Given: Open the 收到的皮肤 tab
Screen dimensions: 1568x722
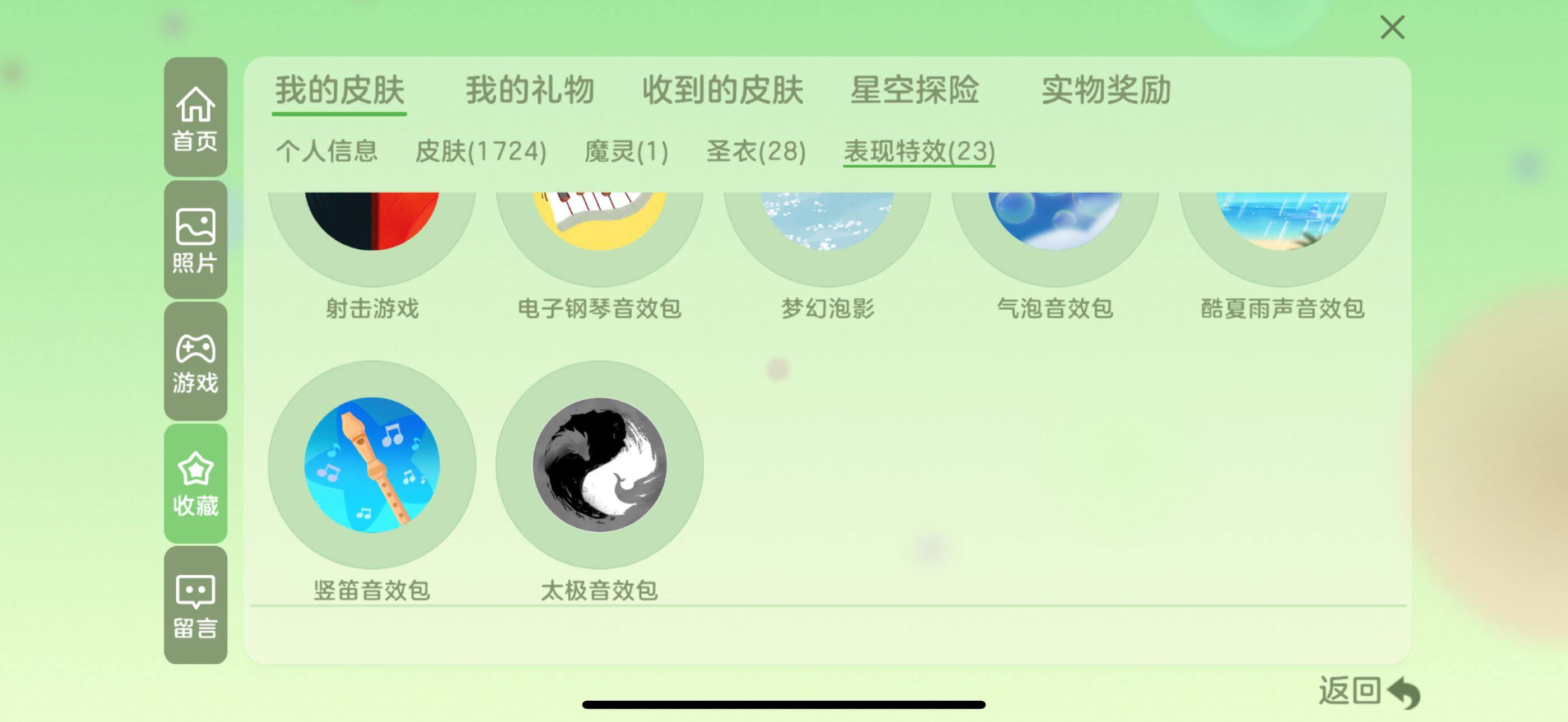Looking at the screenshot, I should coord(722,90).
